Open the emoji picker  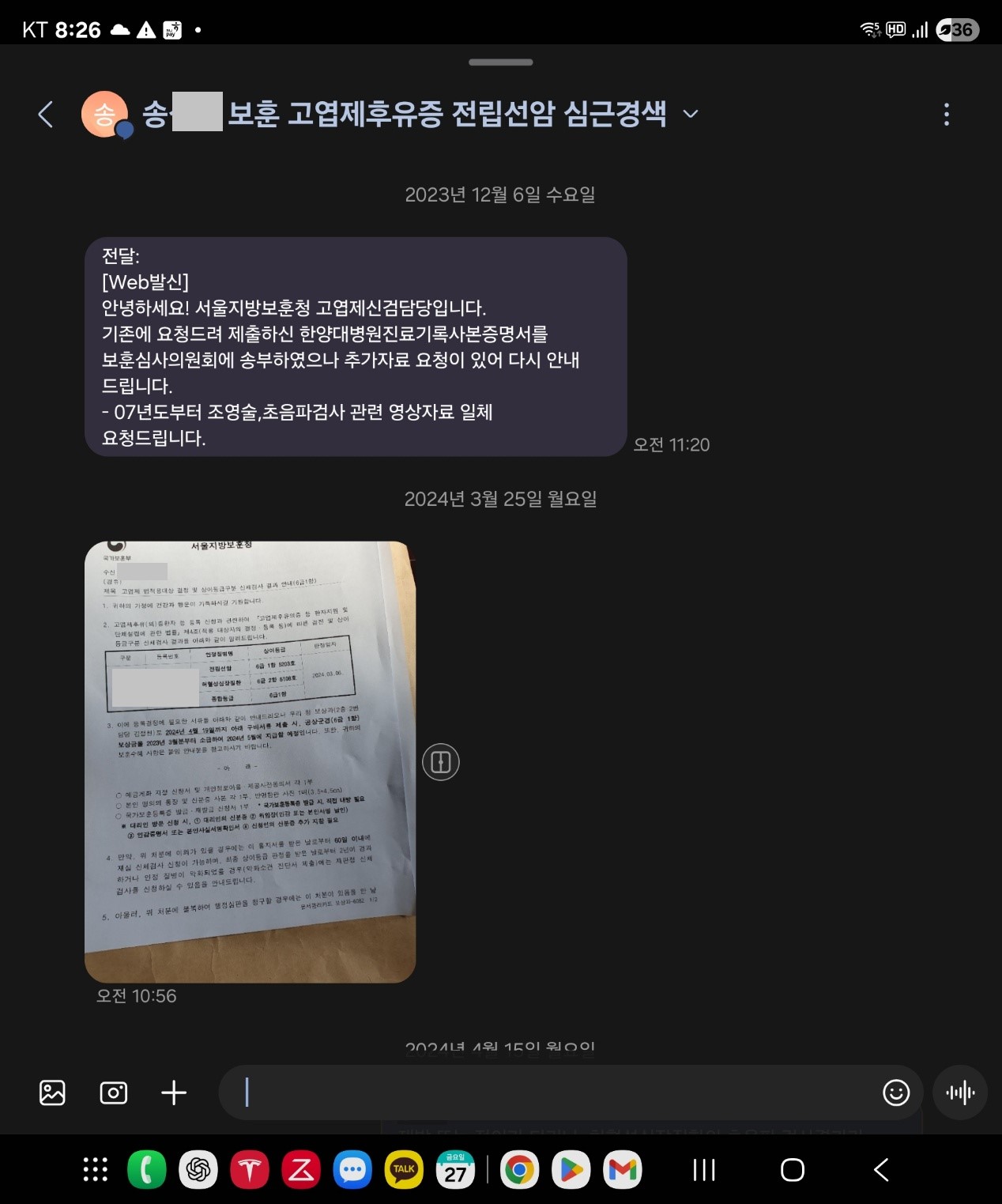click(896, 1093)
